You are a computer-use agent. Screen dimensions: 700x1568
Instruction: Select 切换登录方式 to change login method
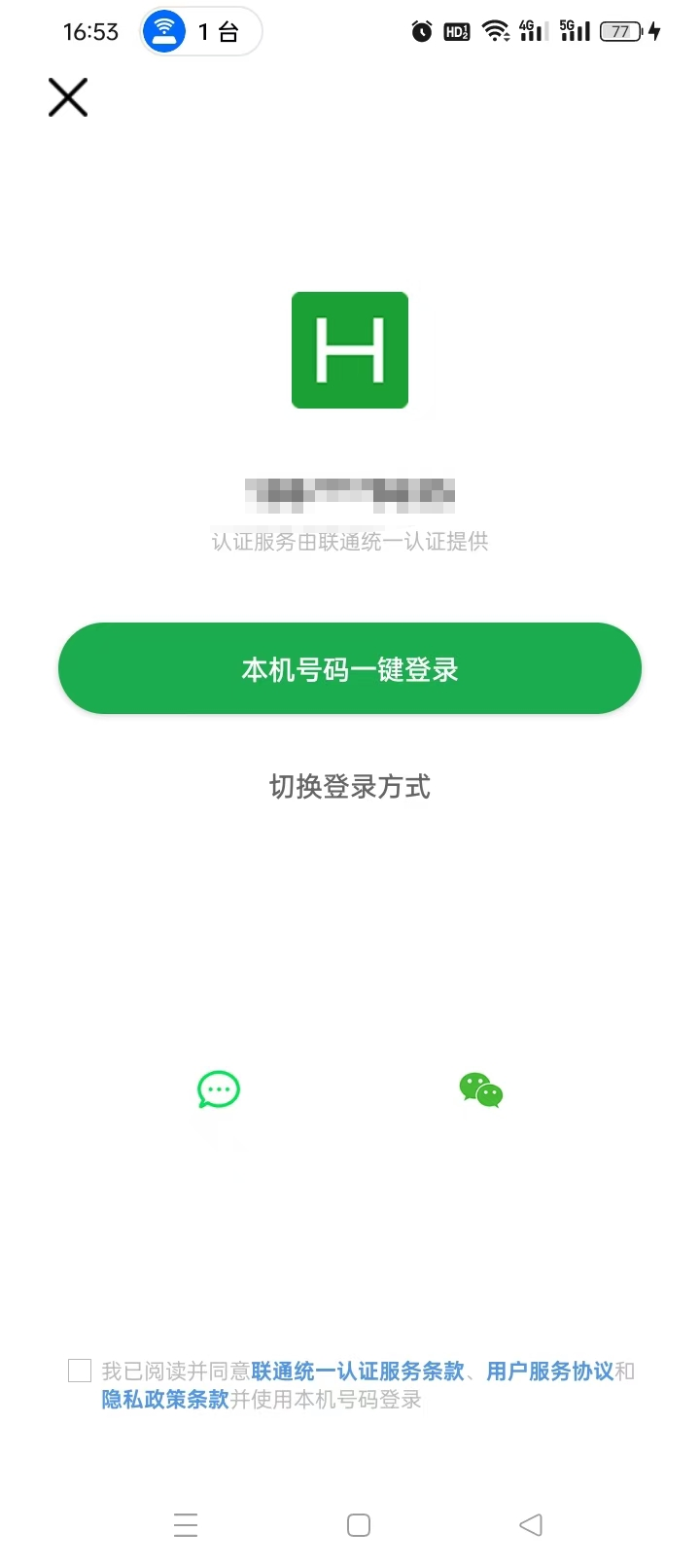(350, 786)
